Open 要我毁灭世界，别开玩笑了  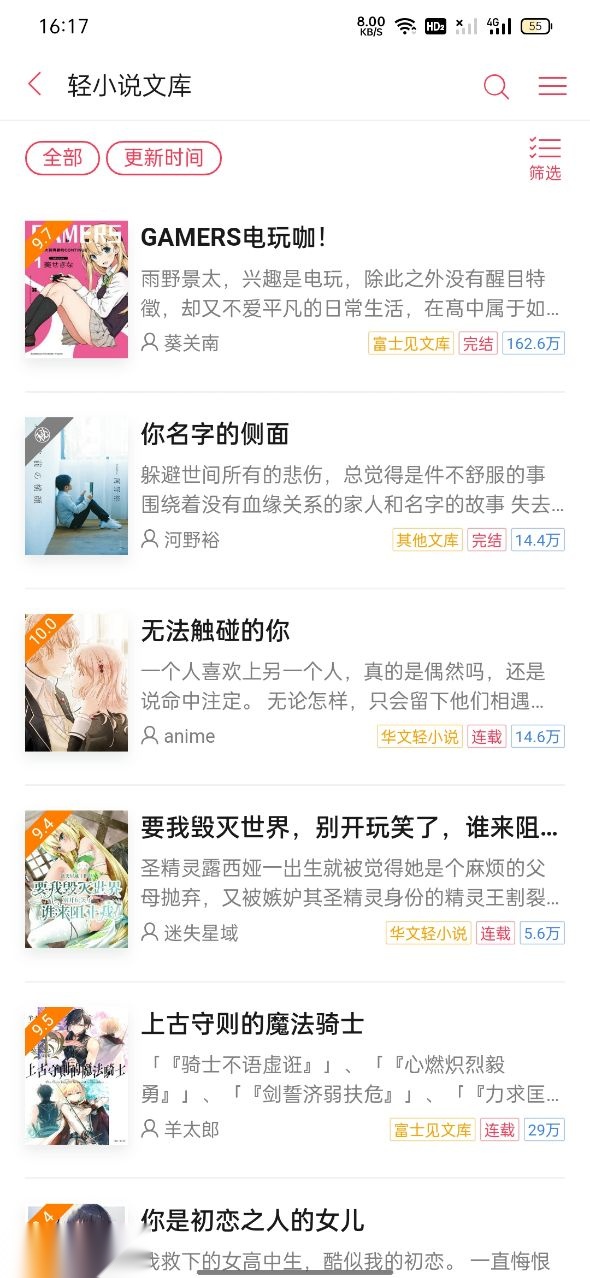point(295,880)
